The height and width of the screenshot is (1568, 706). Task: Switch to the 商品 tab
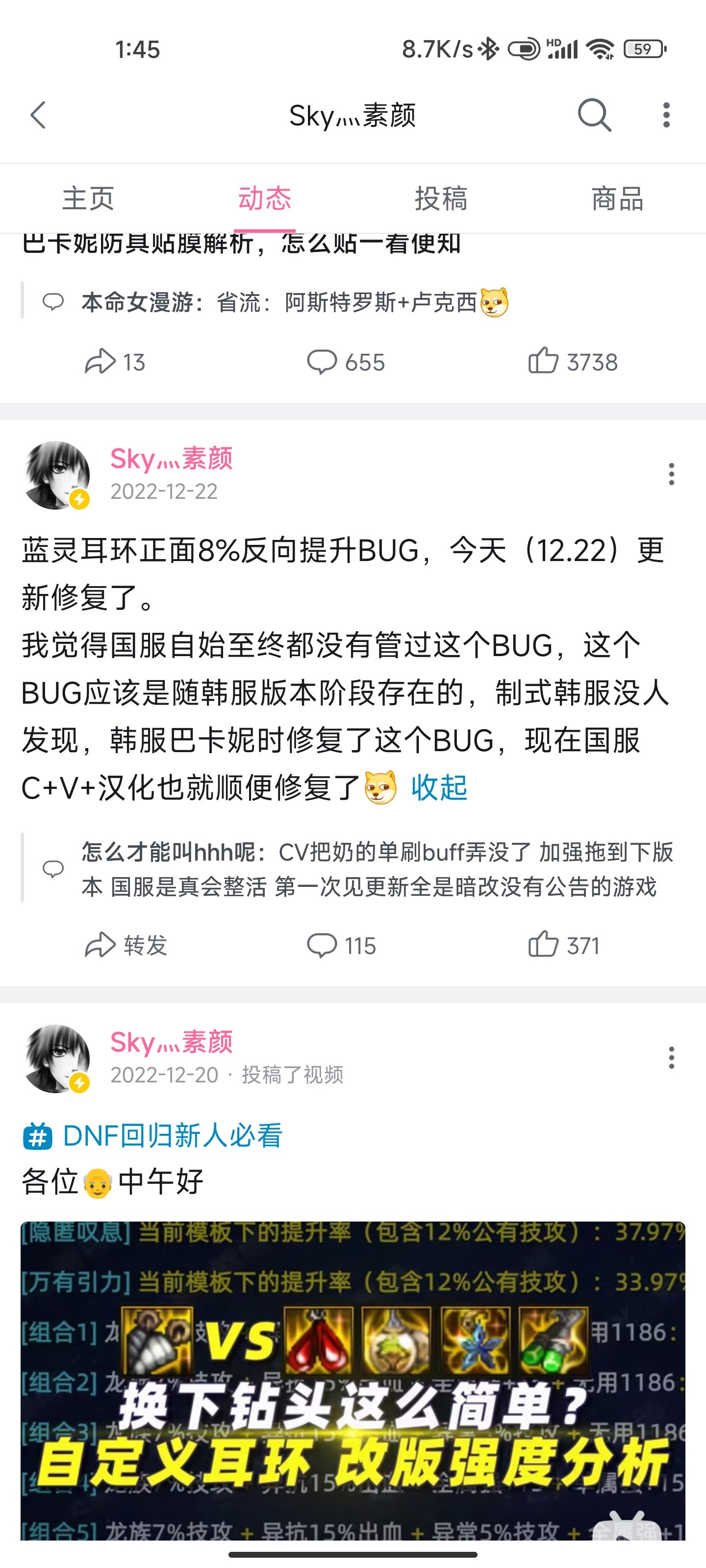[618, 198]
